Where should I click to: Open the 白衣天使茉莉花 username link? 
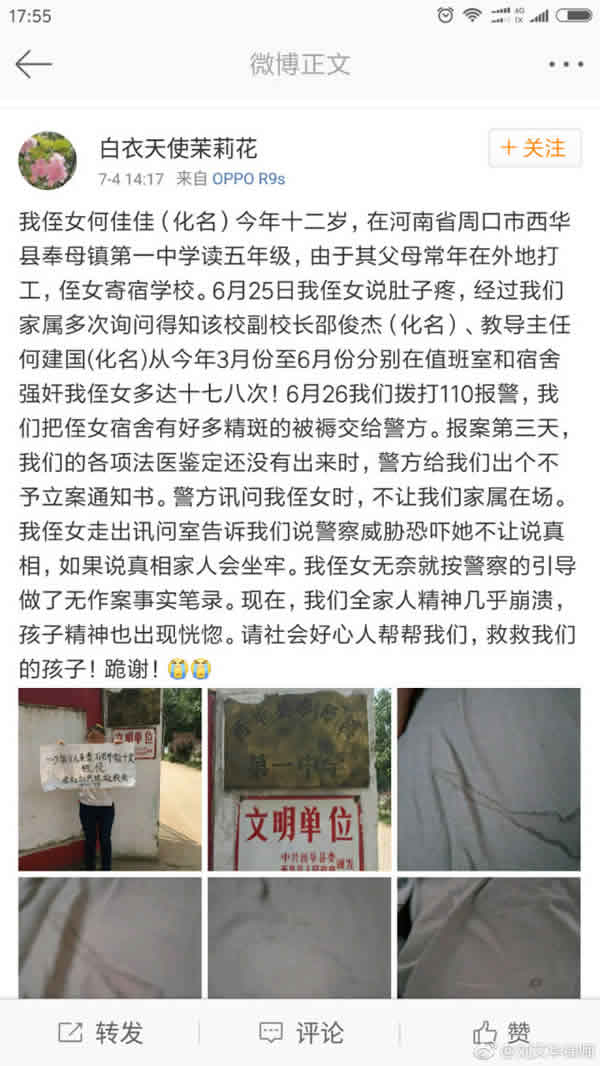pyautogui.click(x=178, y=148)
